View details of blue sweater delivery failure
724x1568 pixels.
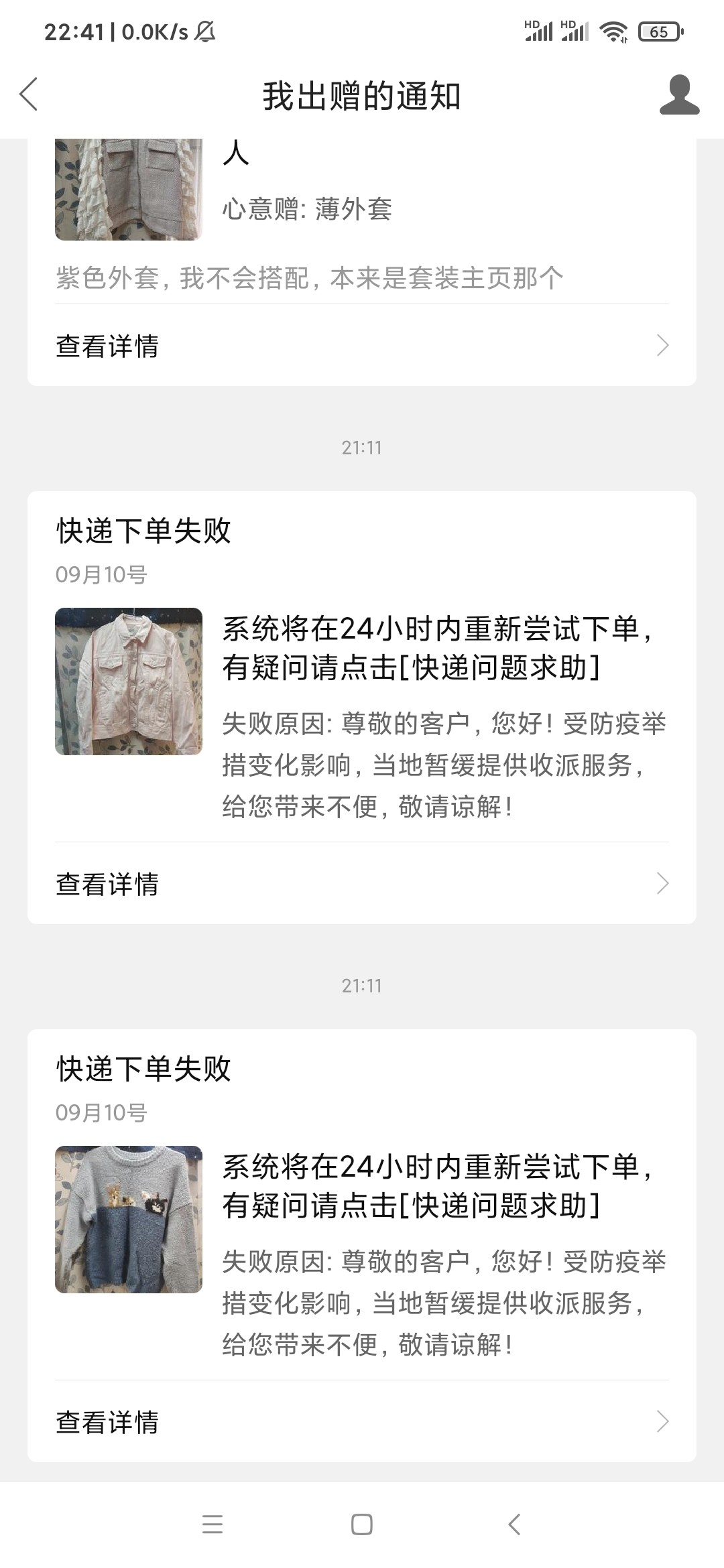pyautogui.click(x=361, y=1422)
